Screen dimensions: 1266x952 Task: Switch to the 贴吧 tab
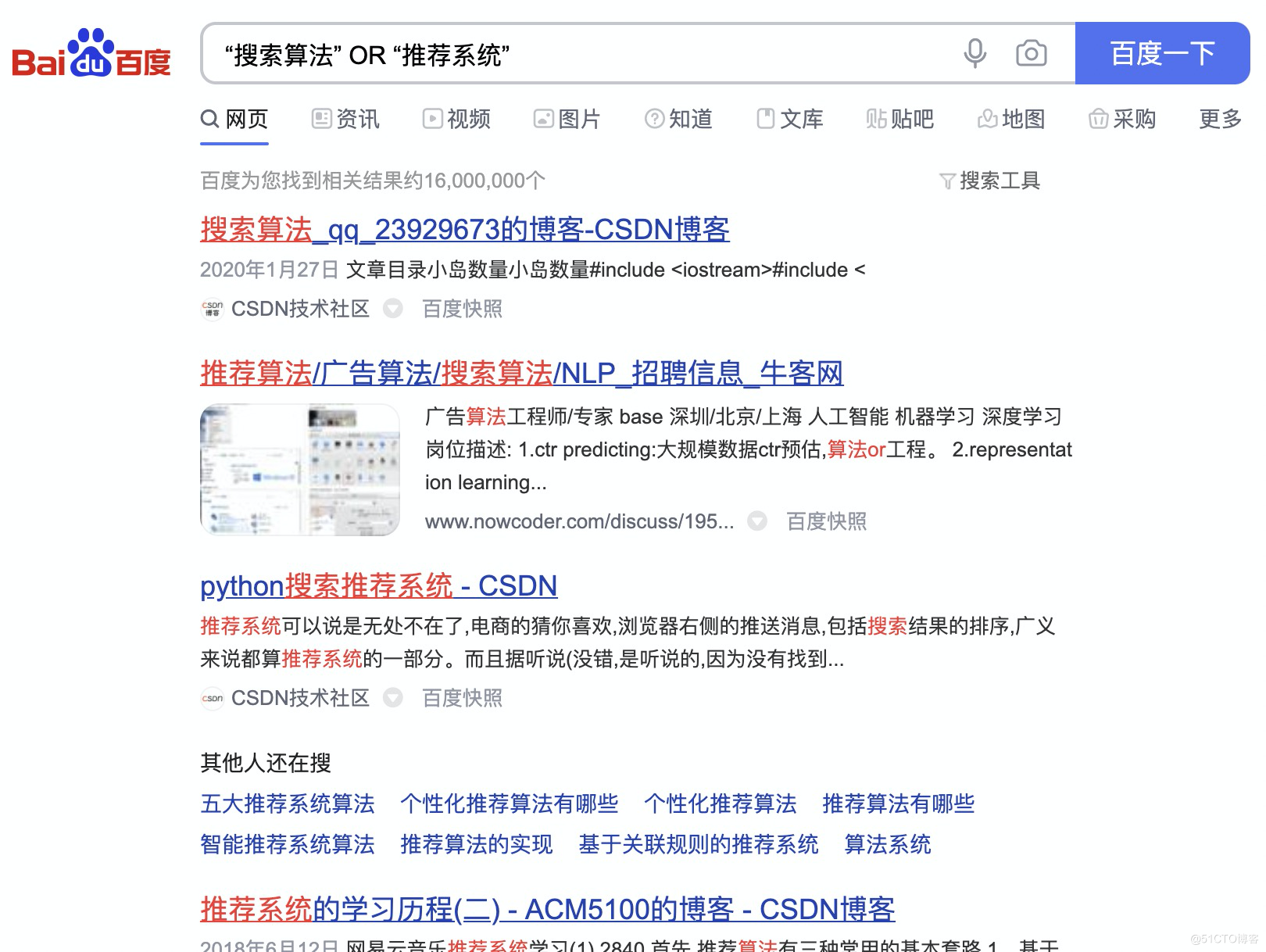point(900,119)
